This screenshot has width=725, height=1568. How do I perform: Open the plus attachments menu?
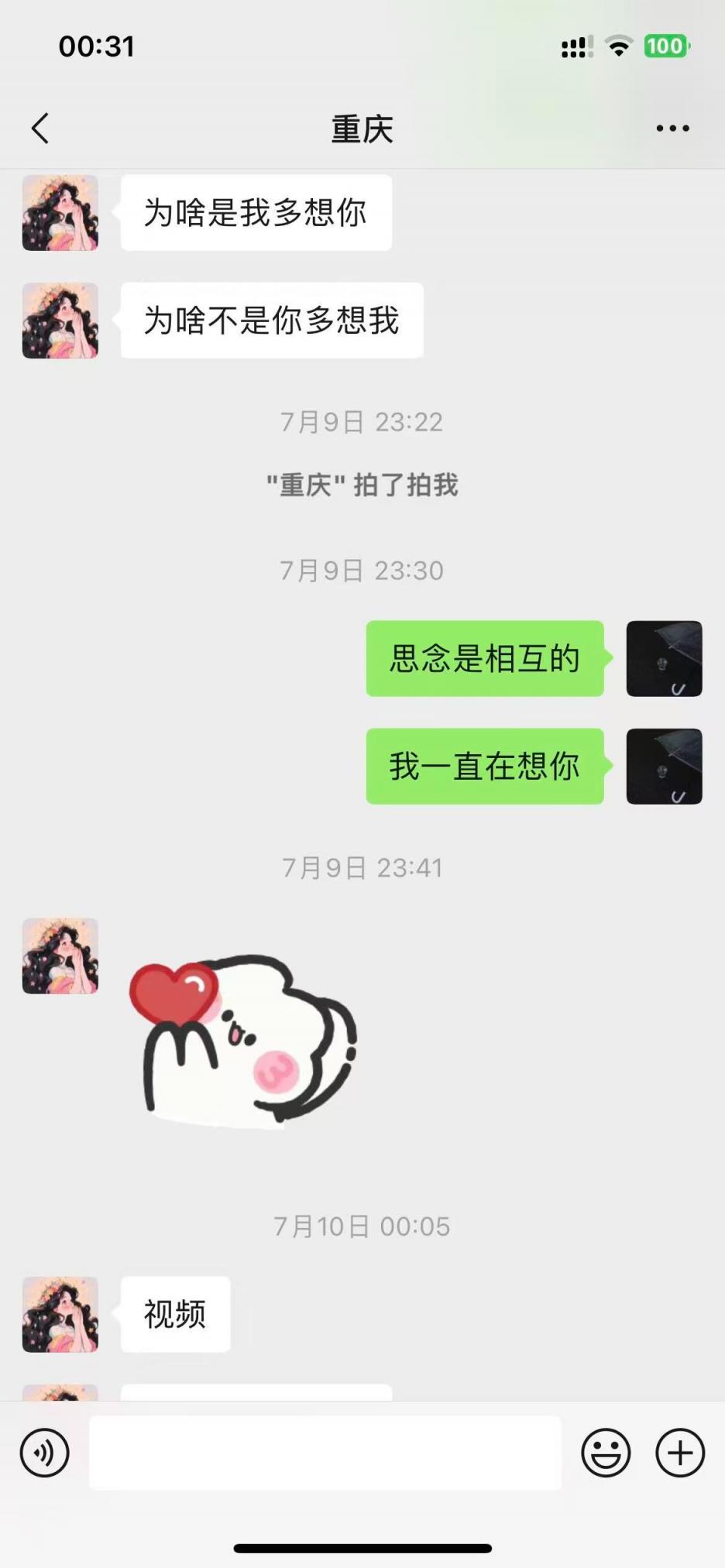point(680,1452)
